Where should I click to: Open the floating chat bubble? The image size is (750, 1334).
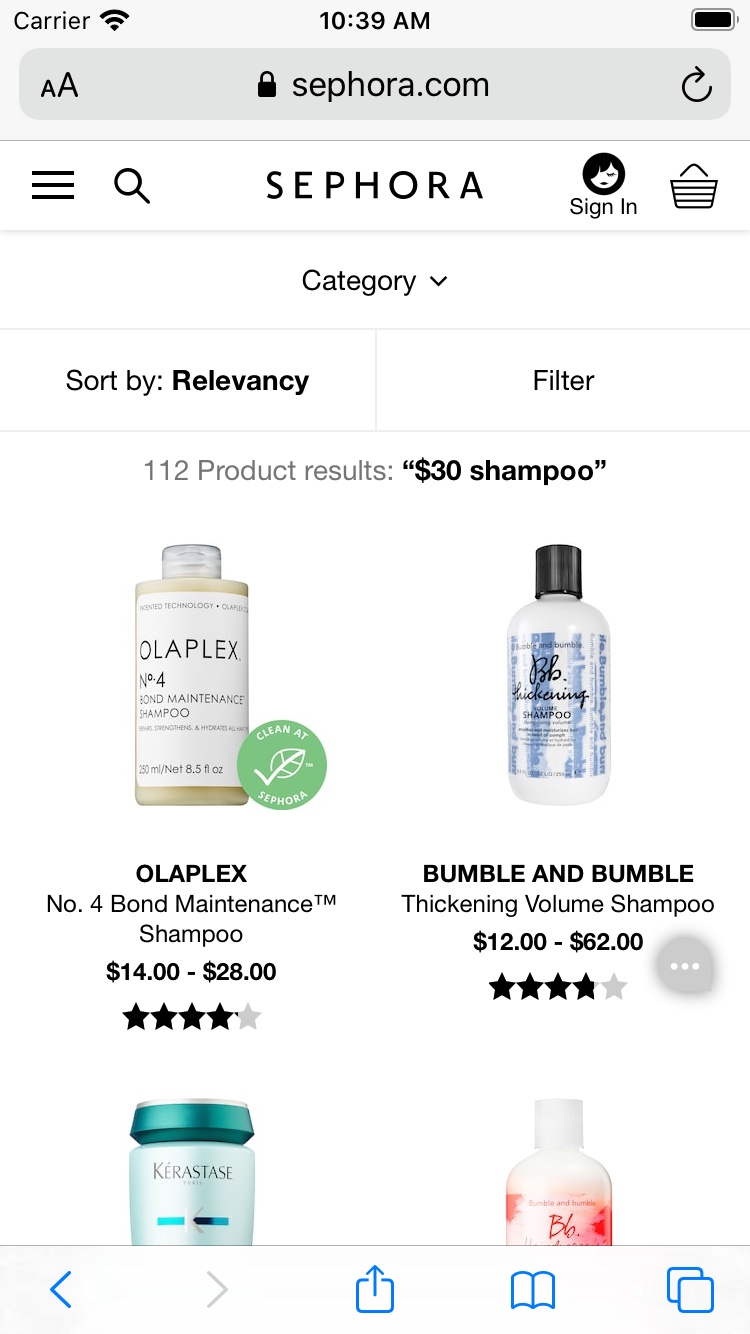[685, 966]
